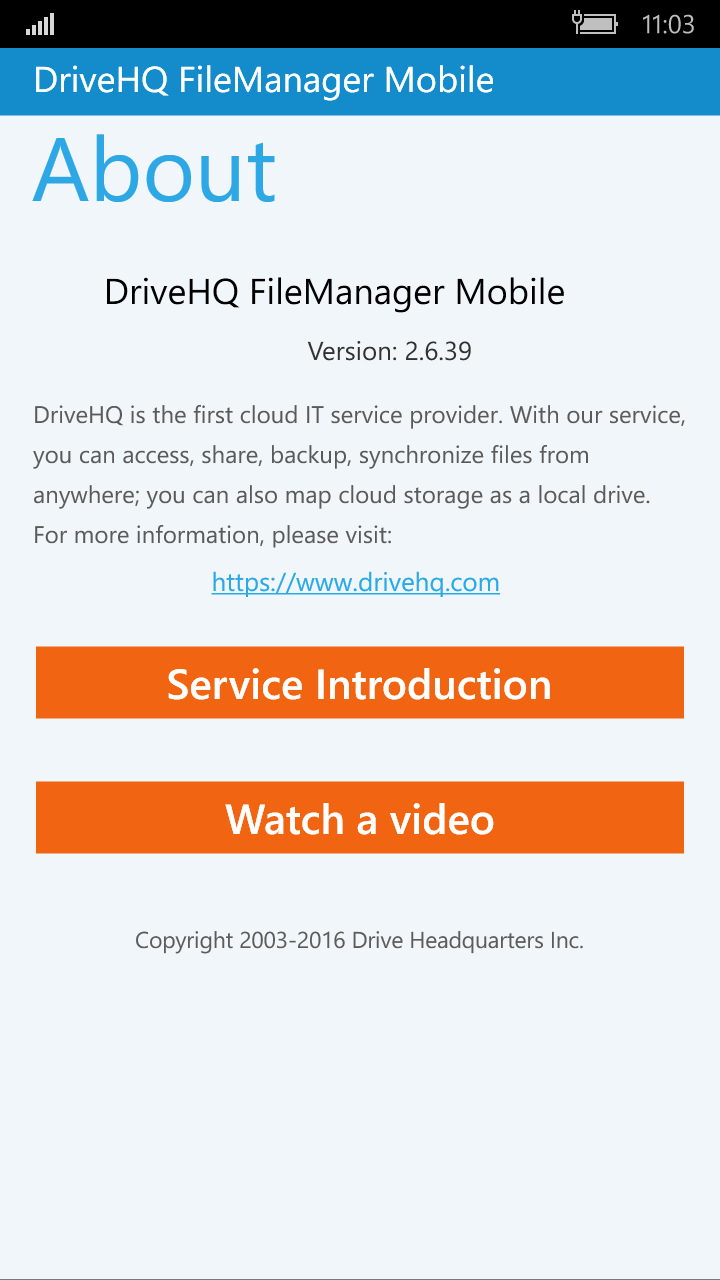Tap the Service Introduction button
The width and height of the screenshot is (720, 1280).
tap(359, 683)
